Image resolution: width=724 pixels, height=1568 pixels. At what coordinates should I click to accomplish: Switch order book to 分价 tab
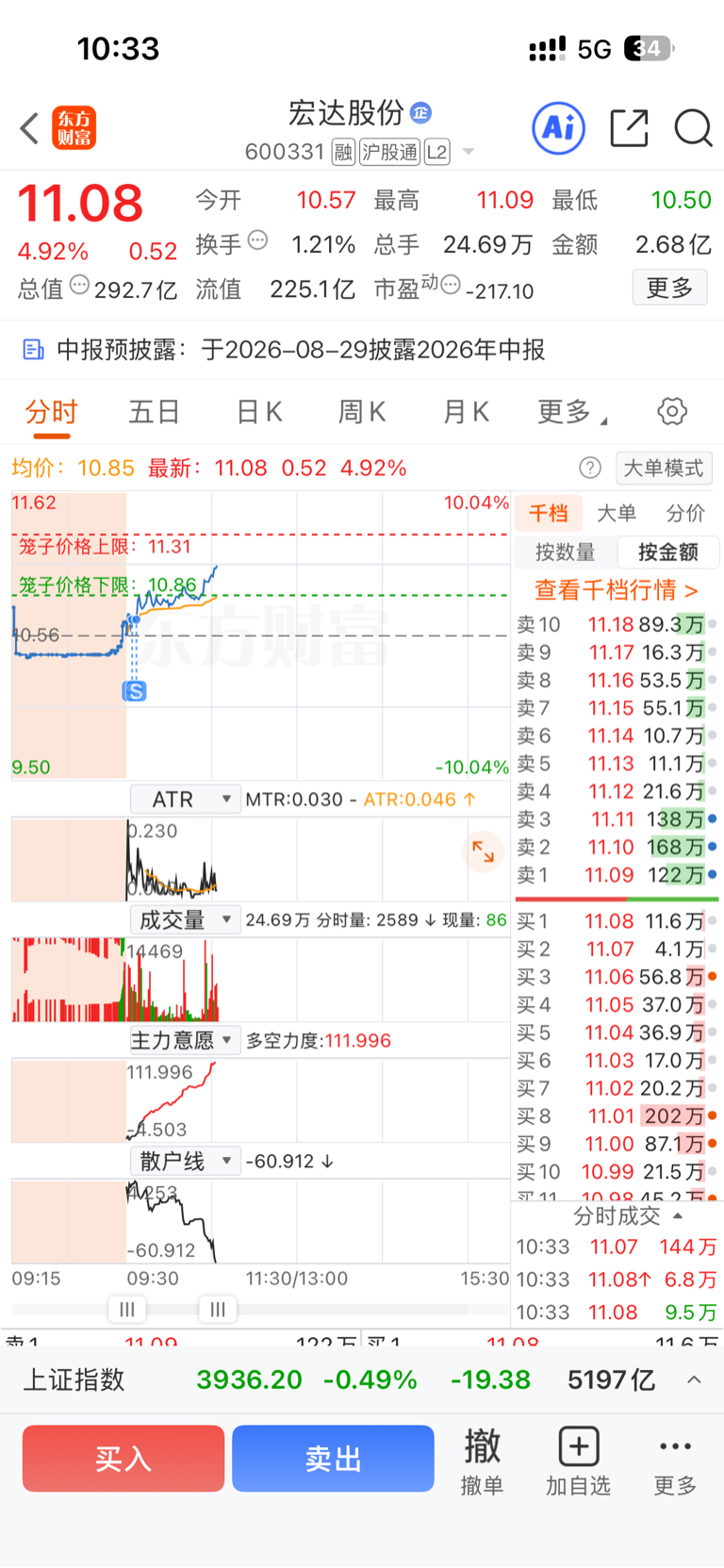coord(685,513)
